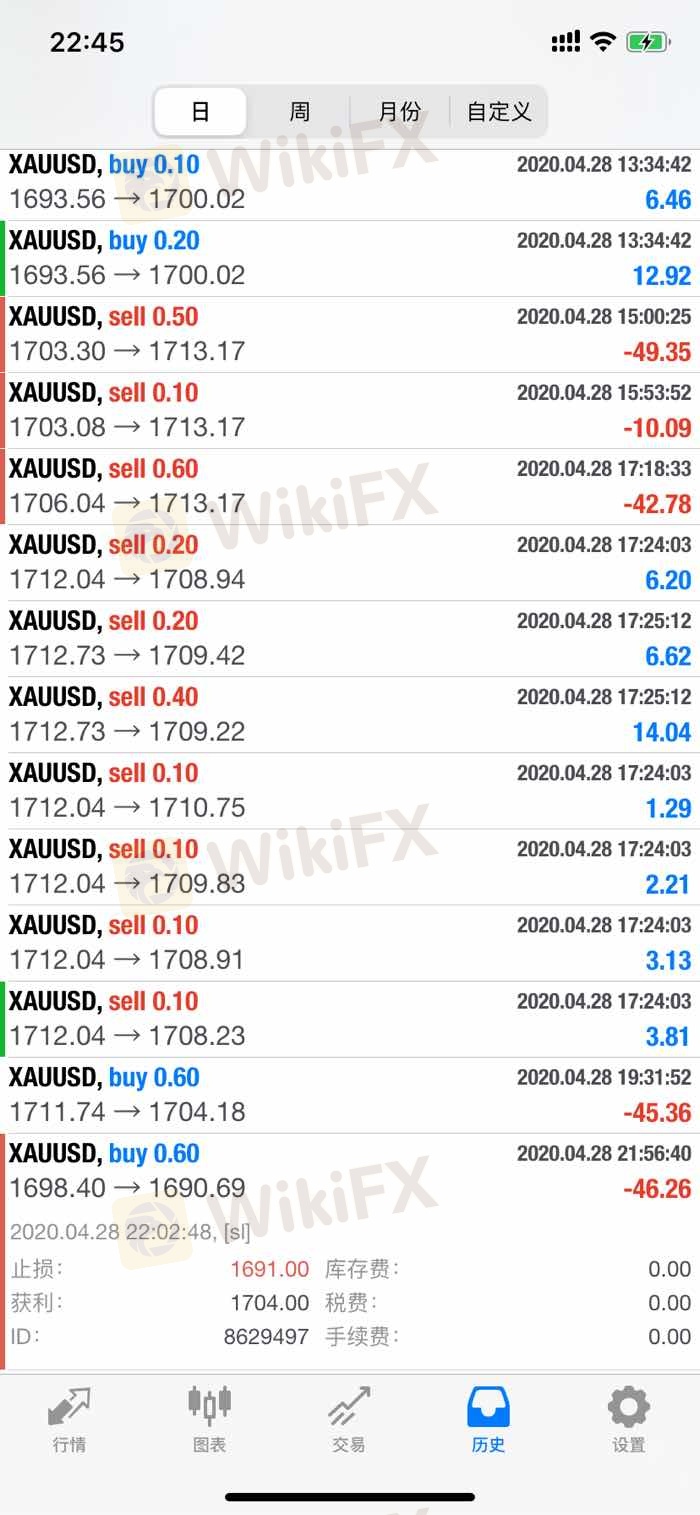Viewport: 700px width, 1515px height.
Task: Open the 设置 settings tab
Action: tap(628, 1419)
